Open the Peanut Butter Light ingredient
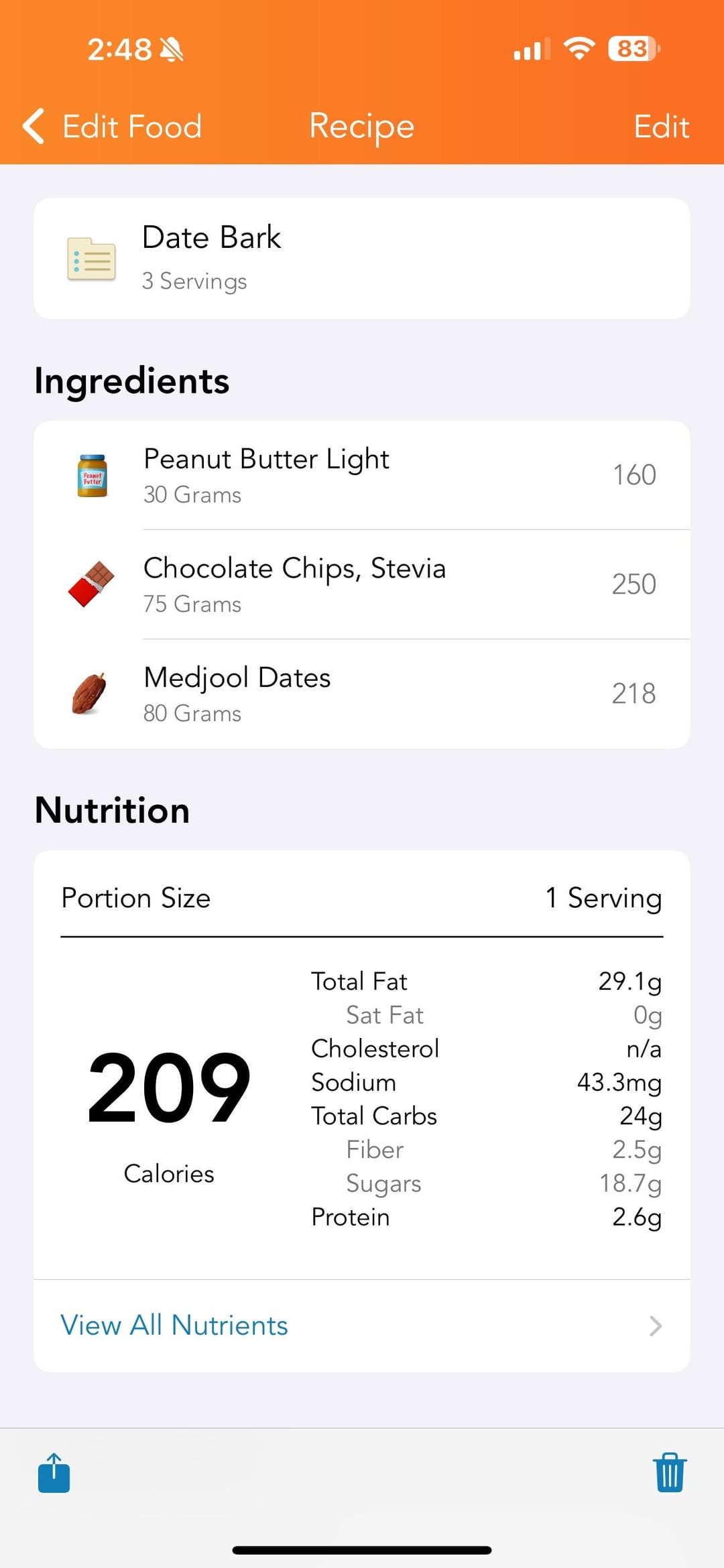This screenshot has width=724, height=1568. [x=362, y=476]
